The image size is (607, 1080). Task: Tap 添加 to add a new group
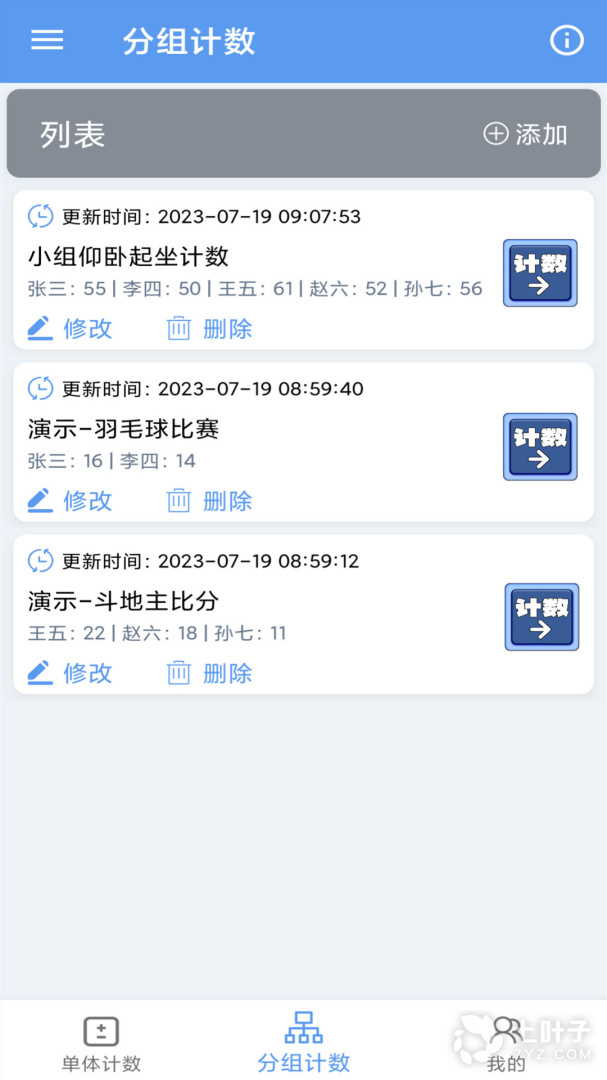point(526,134)
